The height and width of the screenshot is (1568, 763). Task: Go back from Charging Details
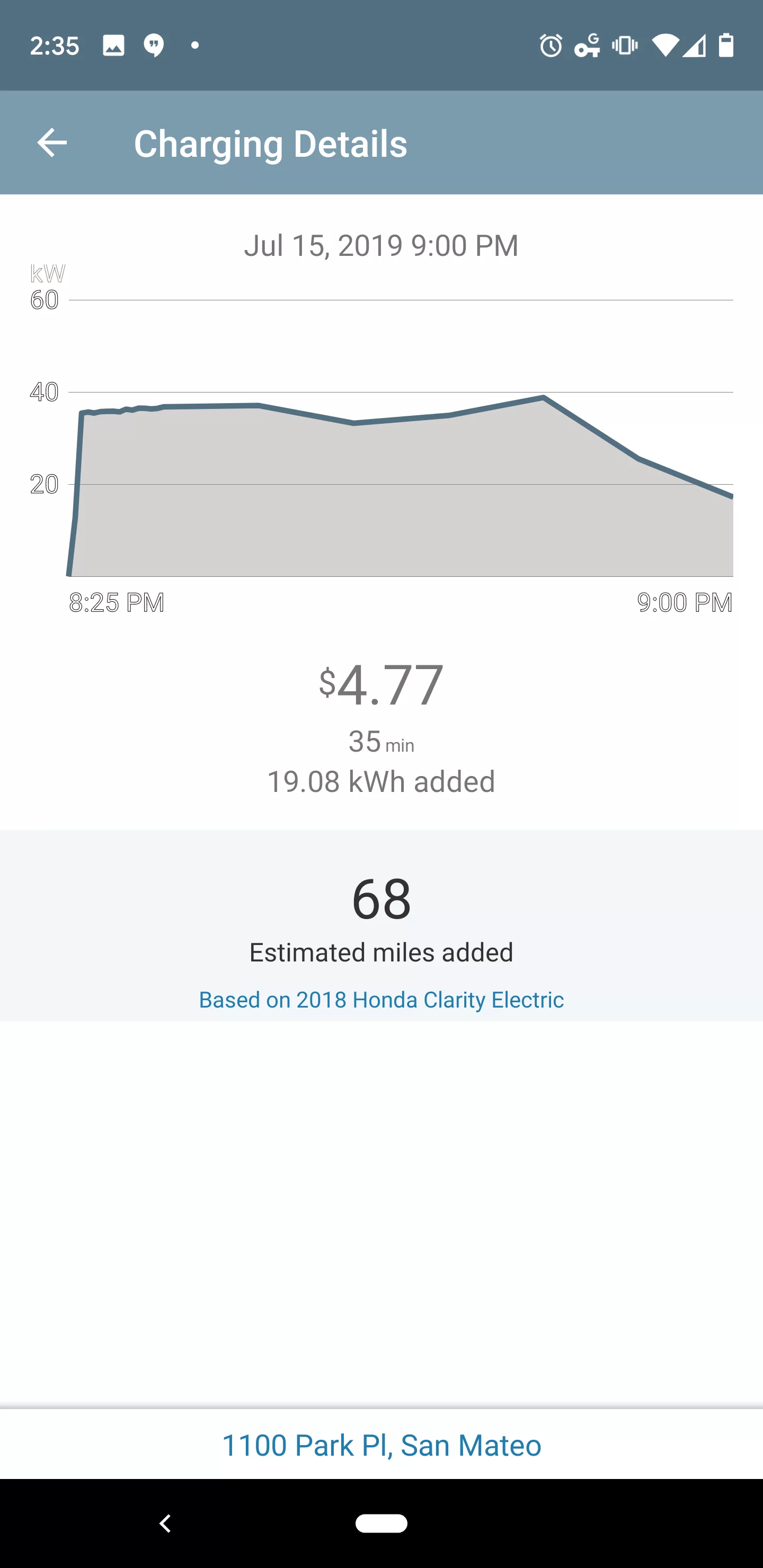click(52, 143)
